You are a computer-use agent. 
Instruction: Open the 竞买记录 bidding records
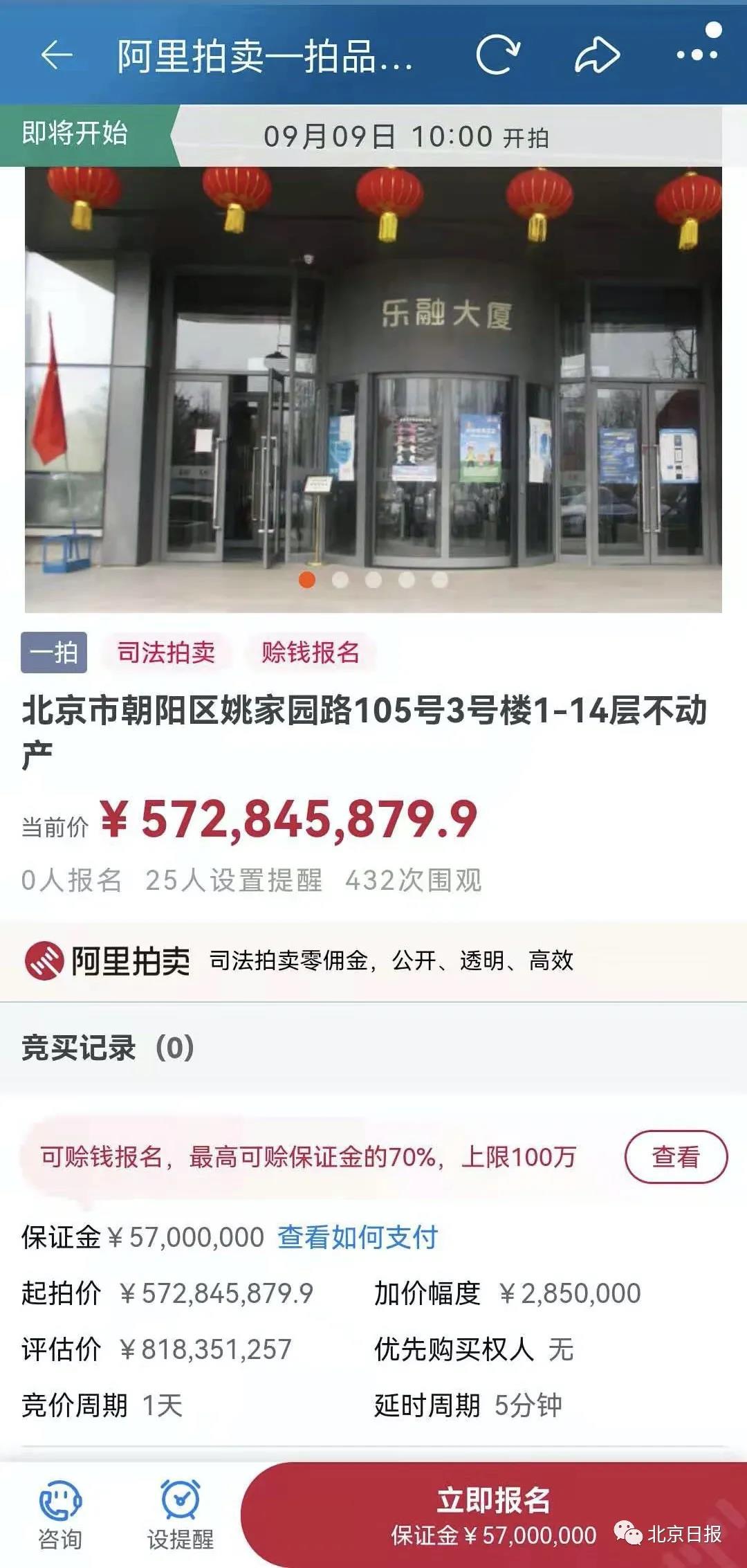(373, 1048)
